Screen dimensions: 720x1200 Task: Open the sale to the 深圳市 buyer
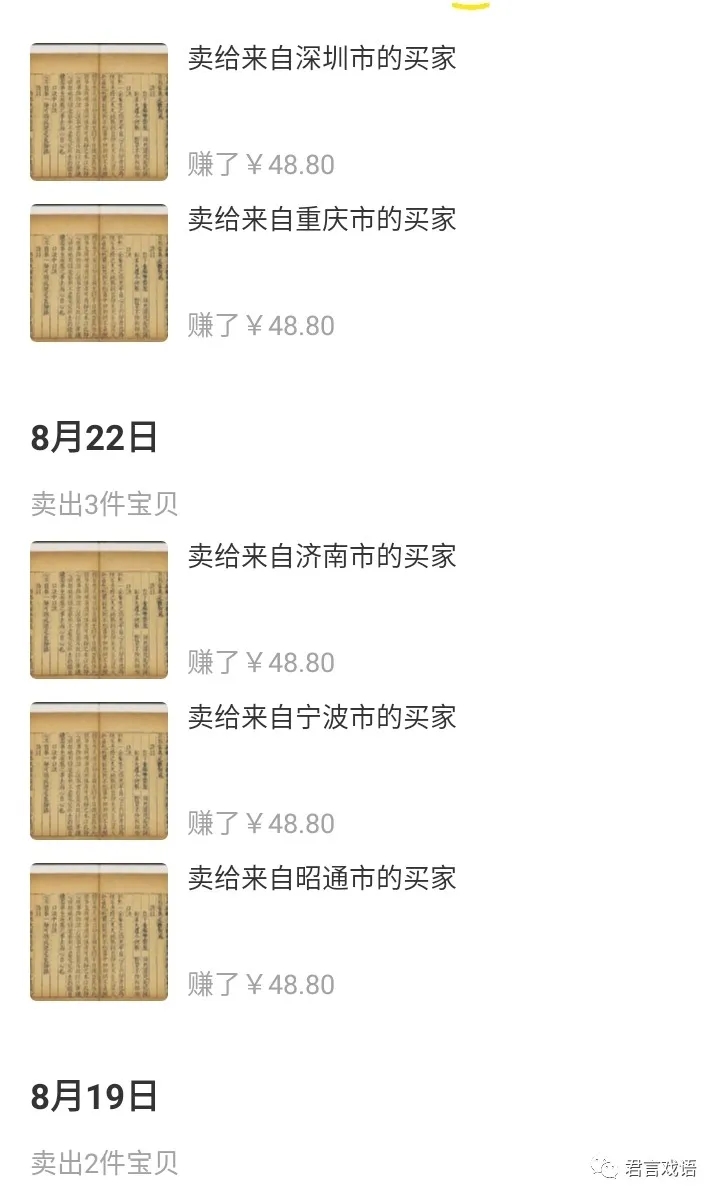(x=322, y=58)
